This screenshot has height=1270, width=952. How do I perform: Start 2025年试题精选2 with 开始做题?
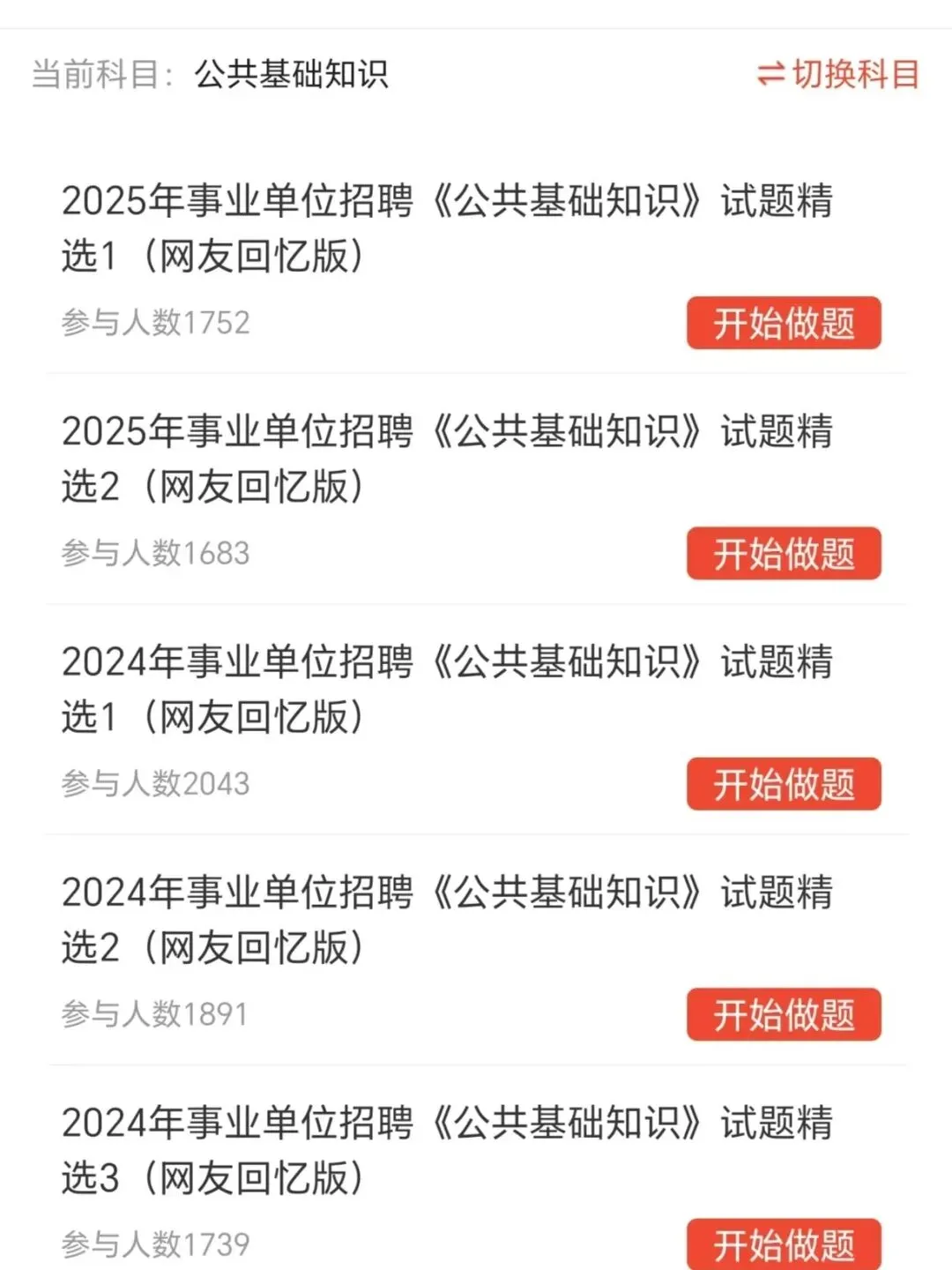coord(784,554)
